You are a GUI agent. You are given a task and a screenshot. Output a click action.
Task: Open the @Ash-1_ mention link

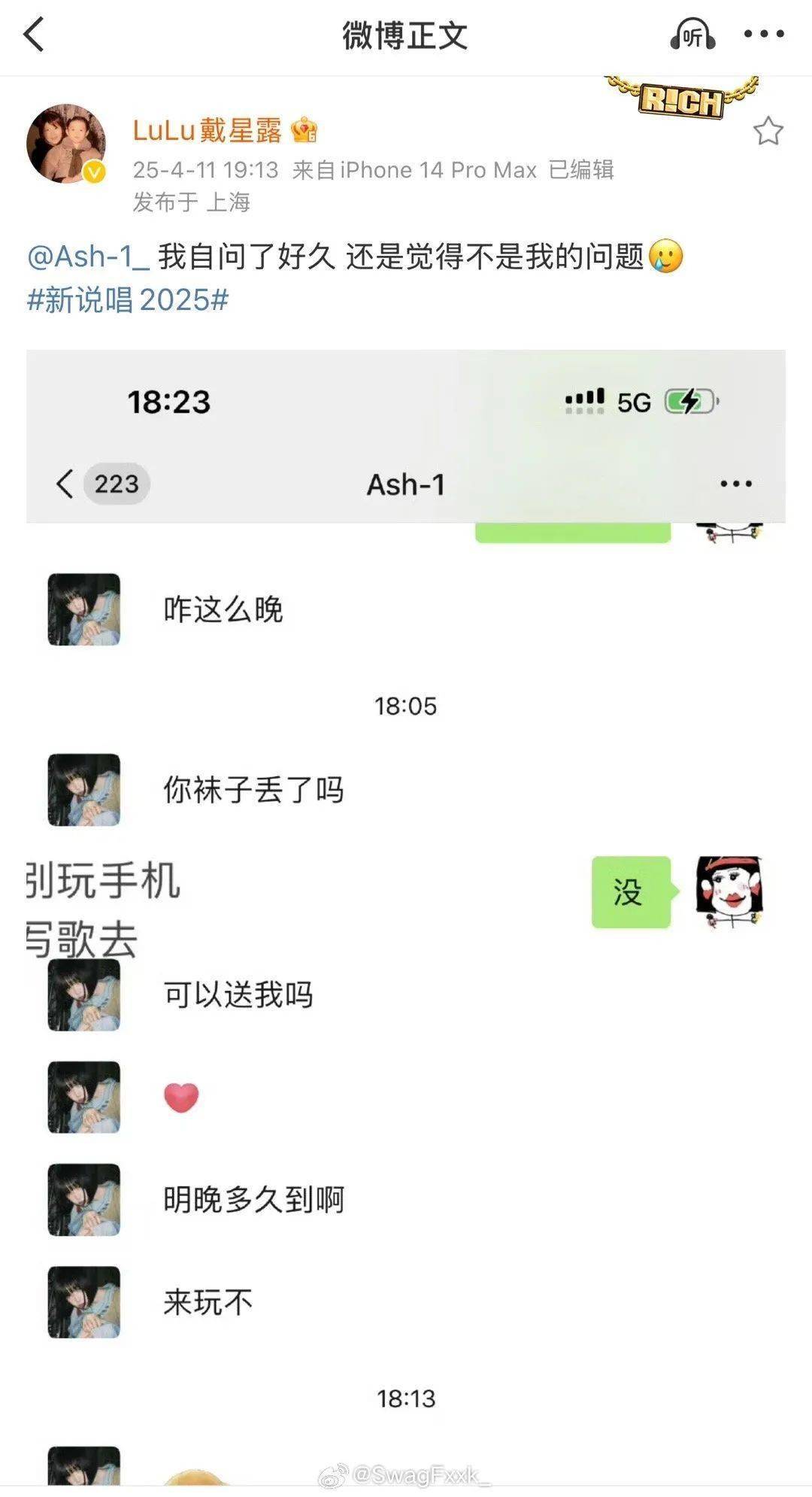point(89,257)
